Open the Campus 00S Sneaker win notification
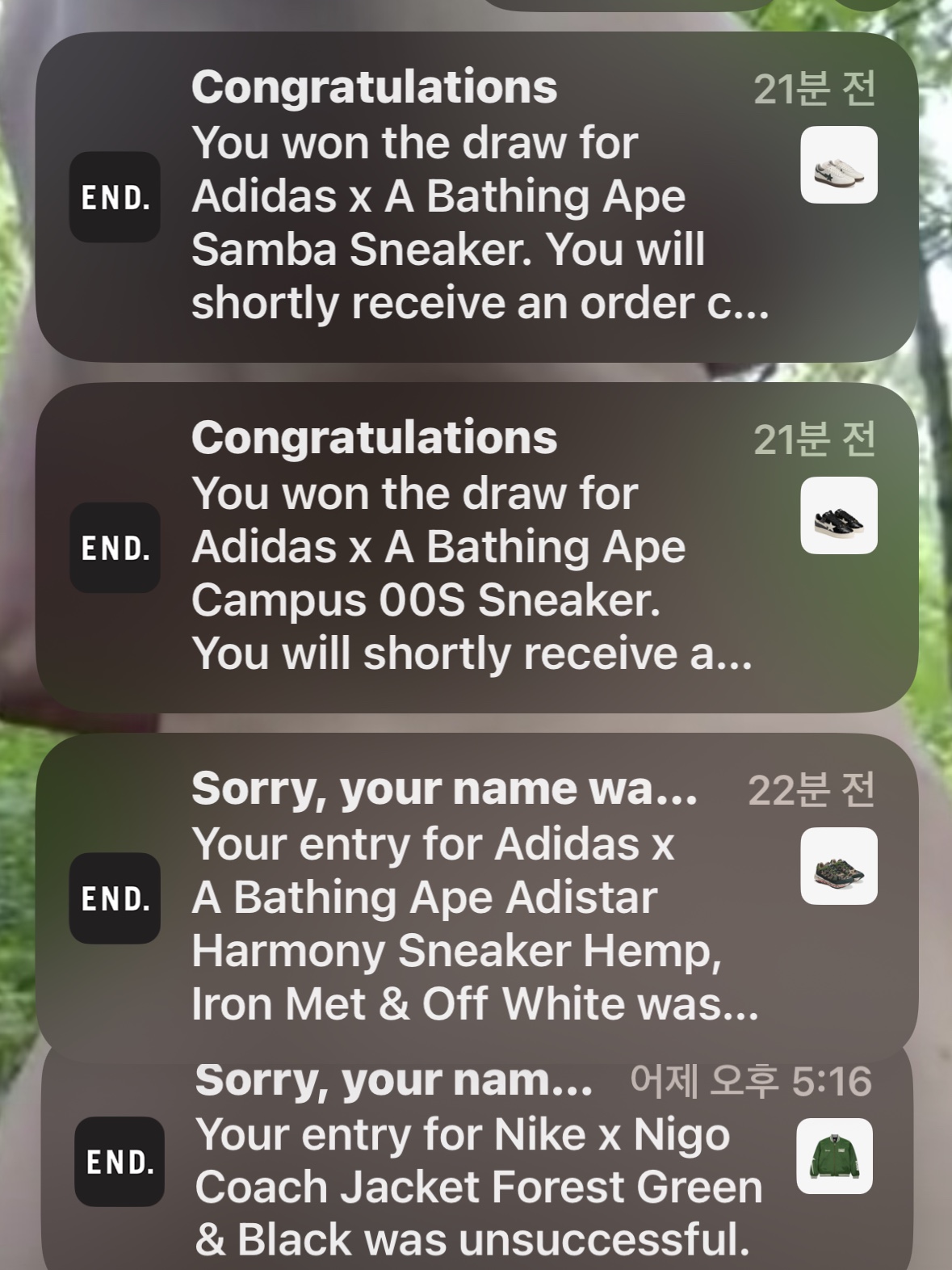The image size is (952, 1270). coord(476,548)
